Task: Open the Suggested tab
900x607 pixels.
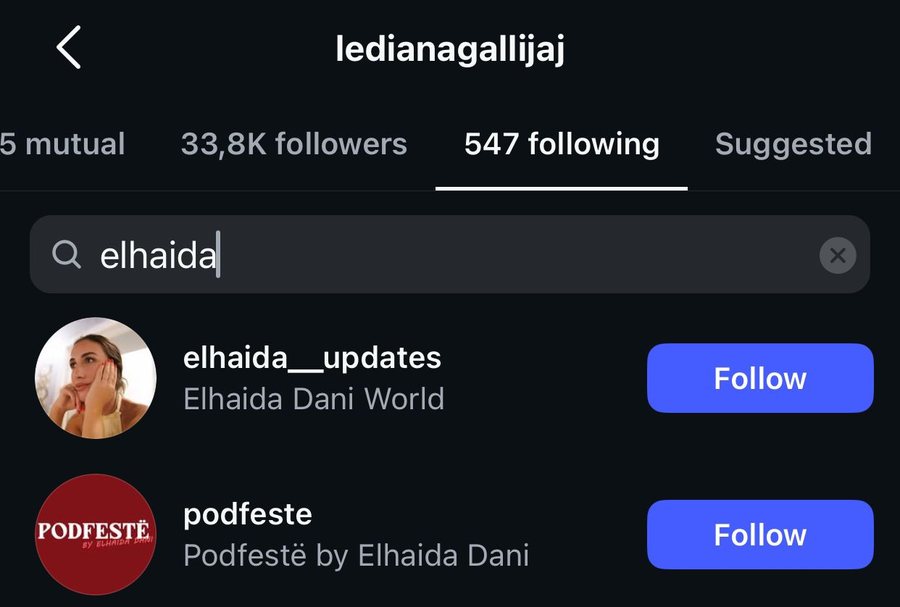Action: [793, 144]
